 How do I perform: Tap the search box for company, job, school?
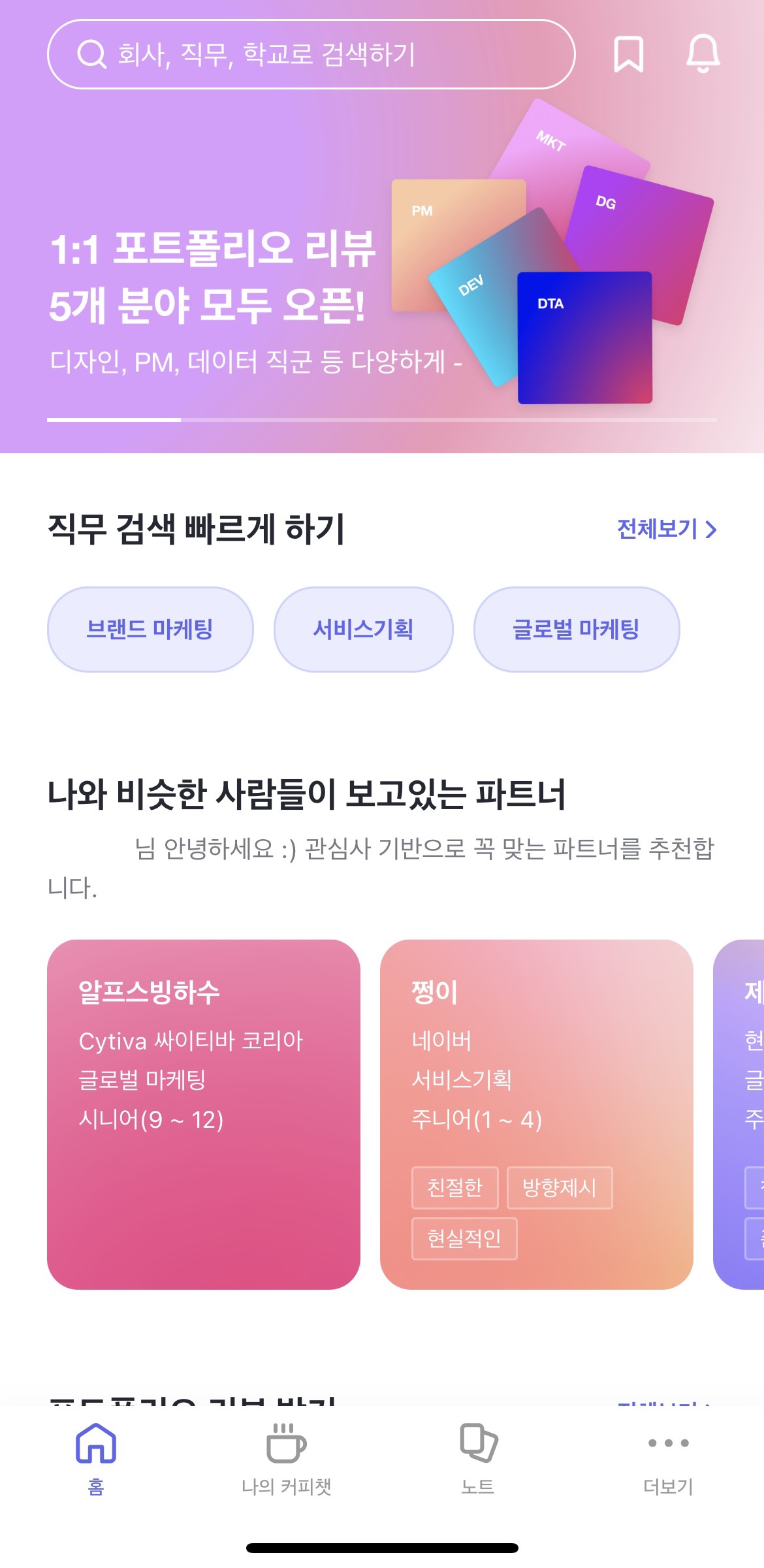coord(311,54)
